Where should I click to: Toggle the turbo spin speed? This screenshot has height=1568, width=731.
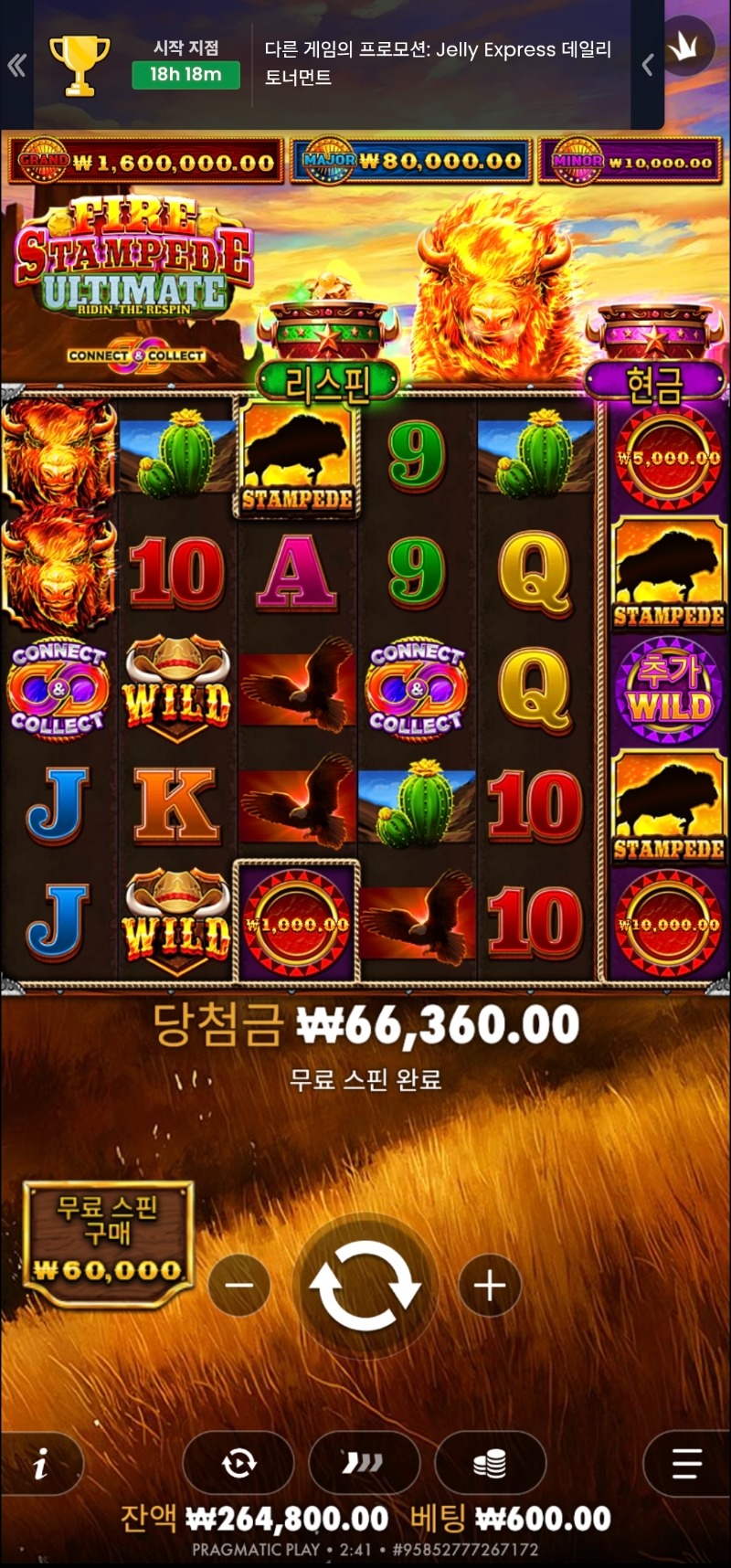364,1465
